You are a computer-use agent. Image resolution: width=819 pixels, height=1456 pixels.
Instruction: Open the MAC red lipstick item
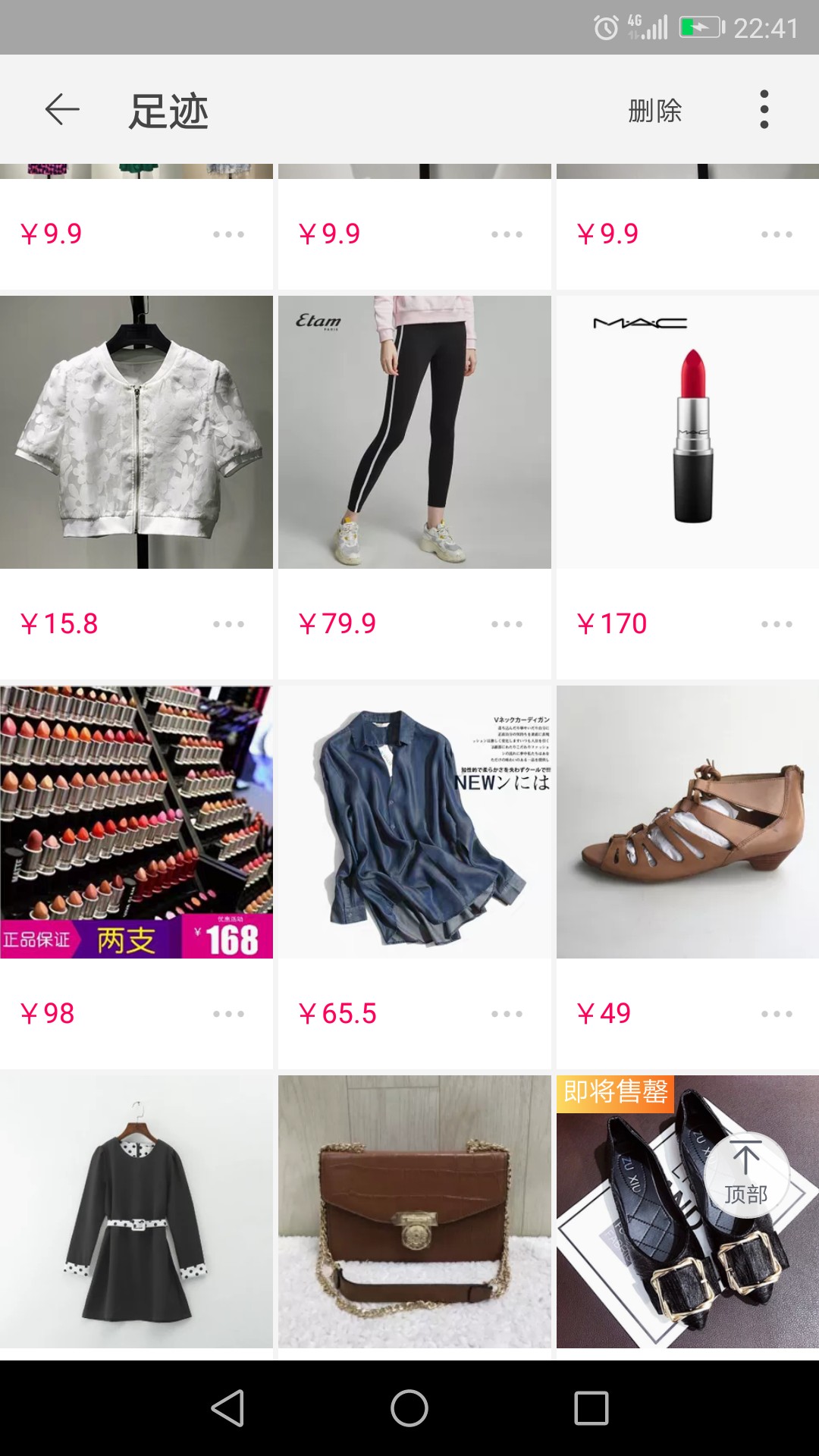[687, 432]
